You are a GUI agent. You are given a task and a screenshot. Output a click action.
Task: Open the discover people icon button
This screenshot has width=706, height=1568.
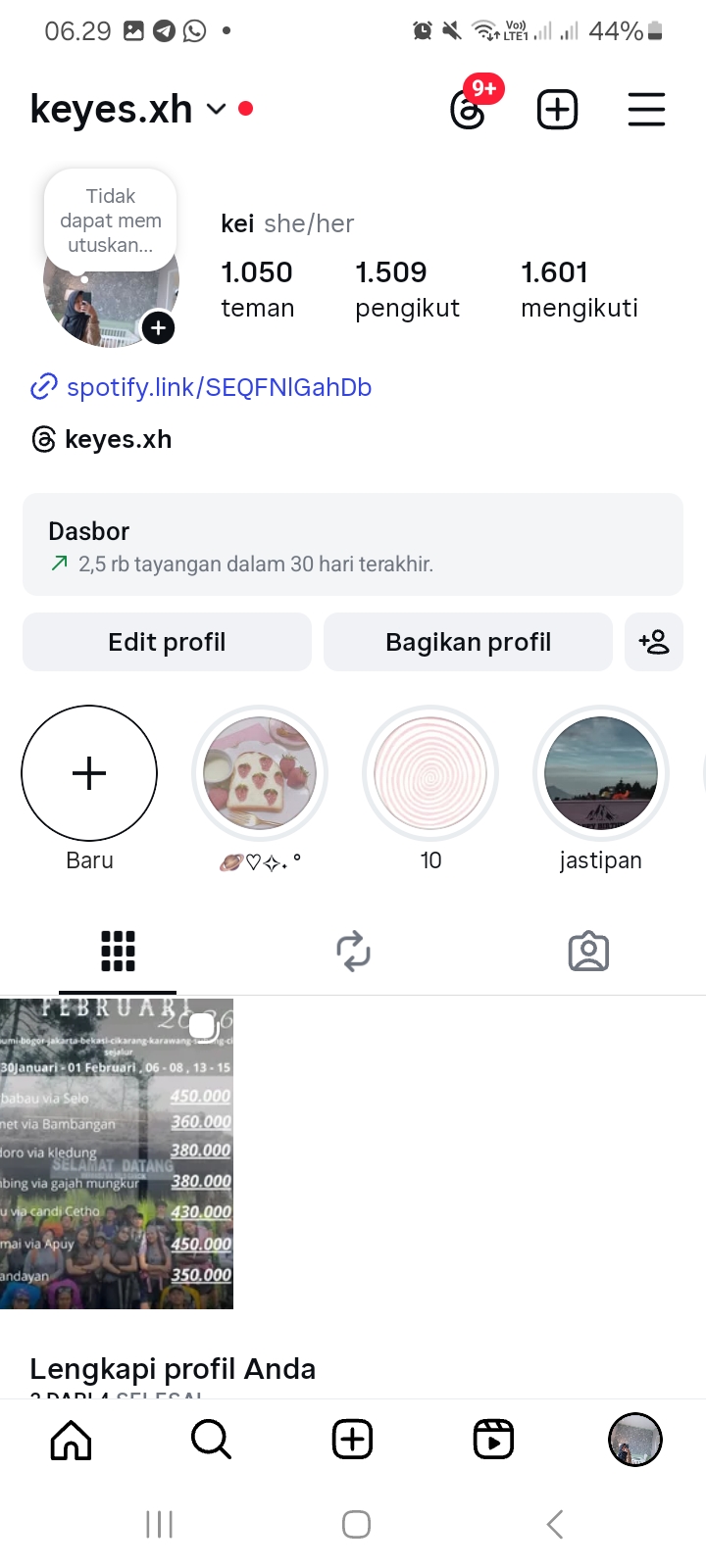654,642
